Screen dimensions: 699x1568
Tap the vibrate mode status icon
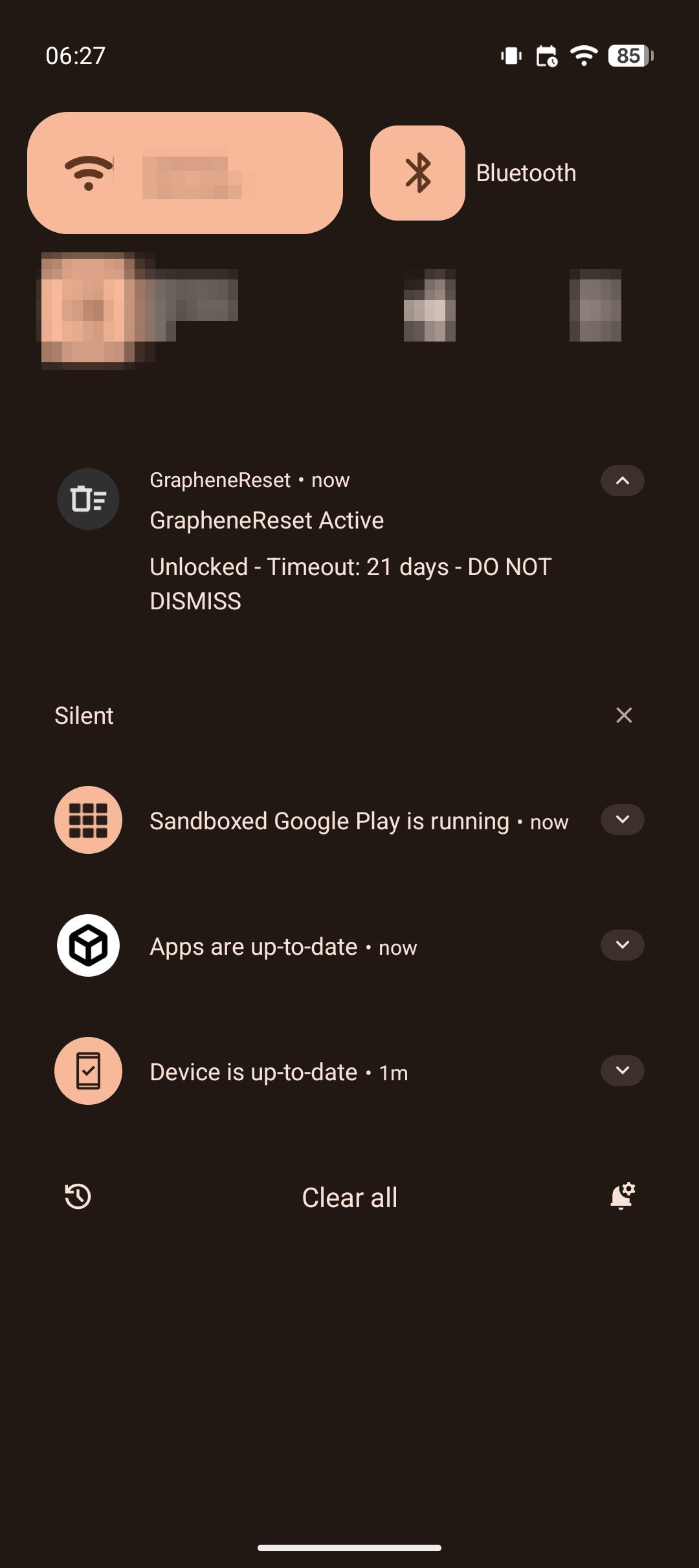[x=511, y=57]
